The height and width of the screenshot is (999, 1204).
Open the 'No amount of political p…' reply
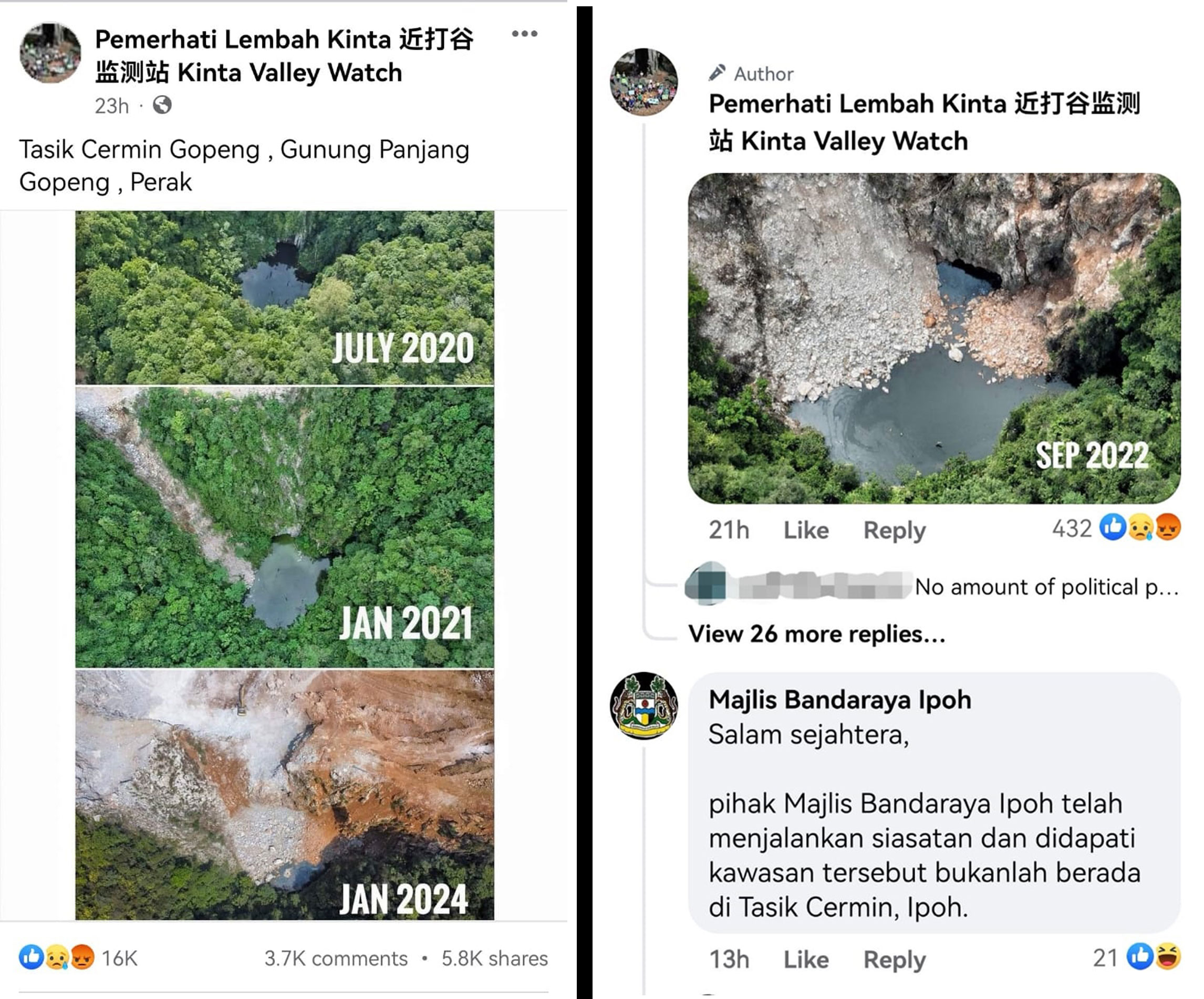1045,587
